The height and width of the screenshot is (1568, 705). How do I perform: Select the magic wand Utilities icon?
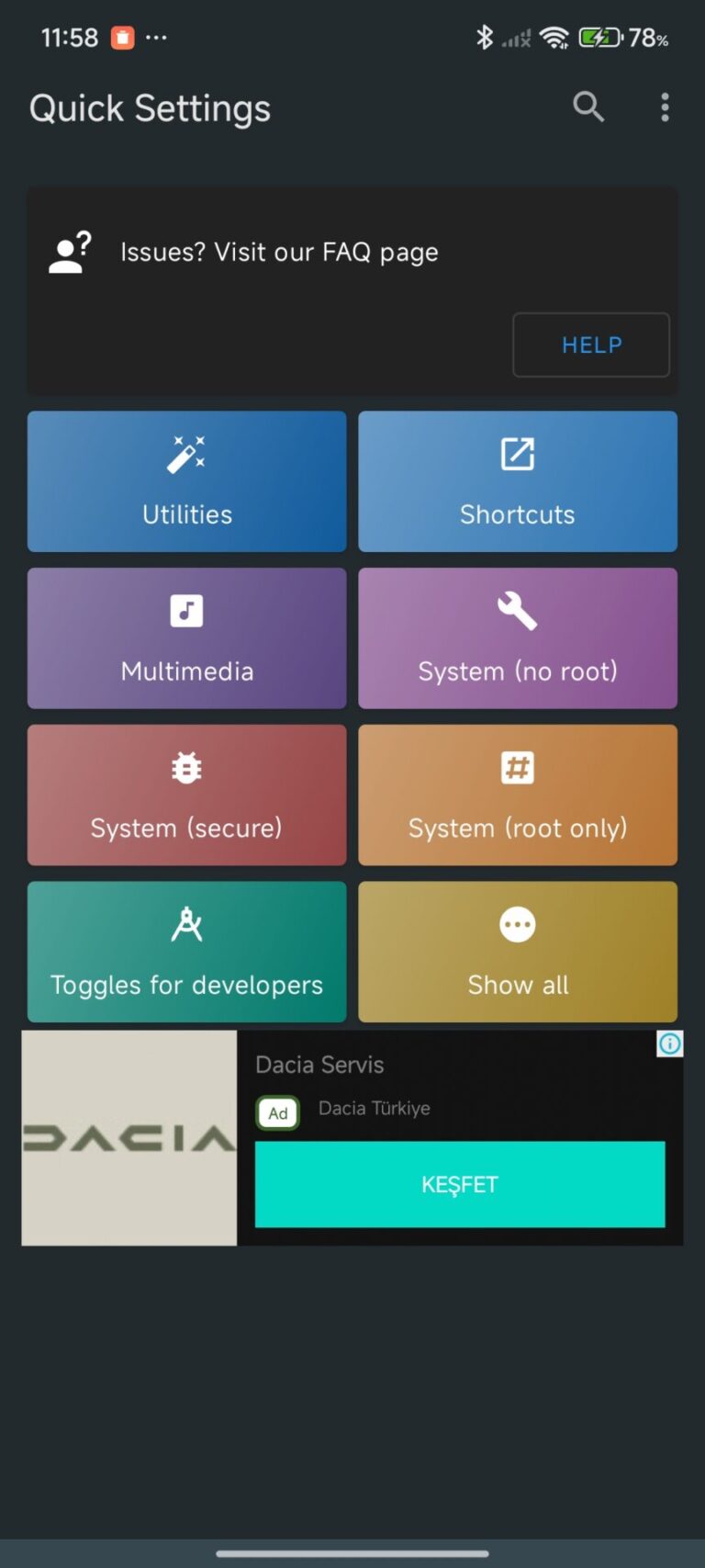click(186, 452)
